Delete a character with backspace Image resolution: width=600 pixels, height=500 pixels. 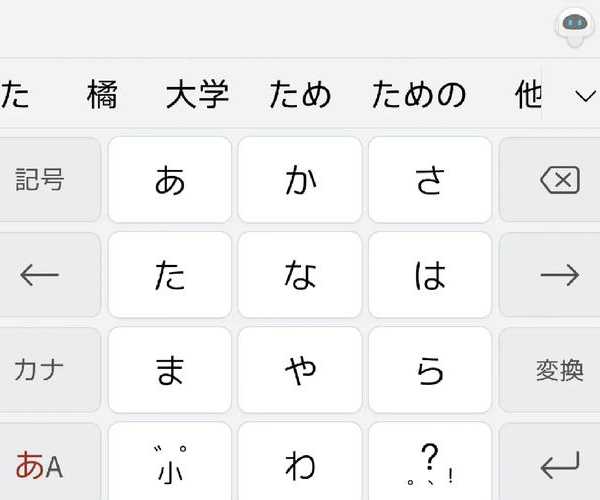point(558,180)
